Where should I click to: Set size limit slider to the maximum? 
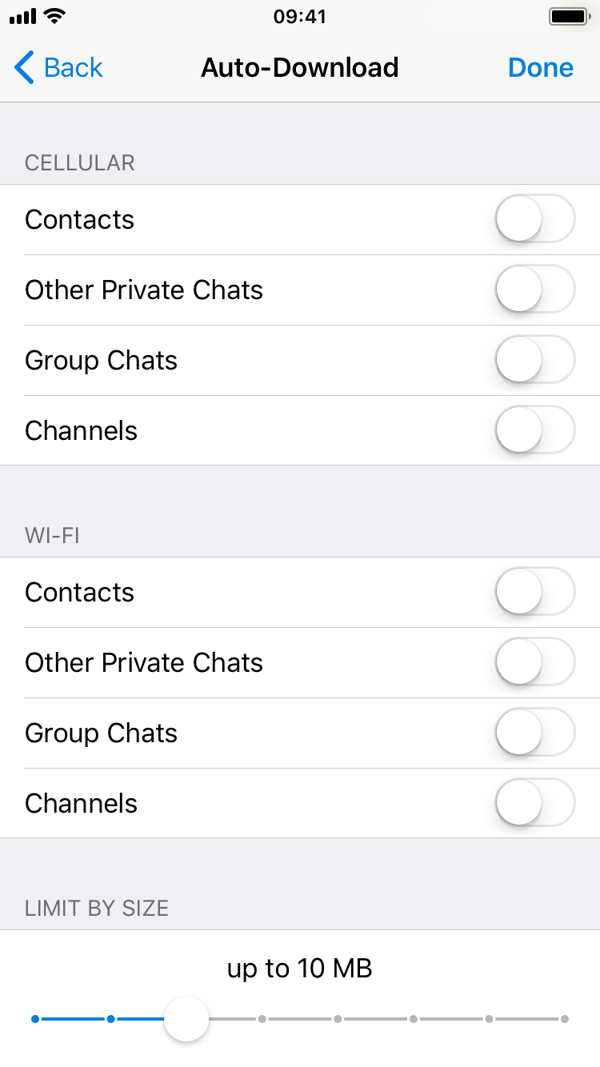pyautogui.click(x=565, y=1019)
